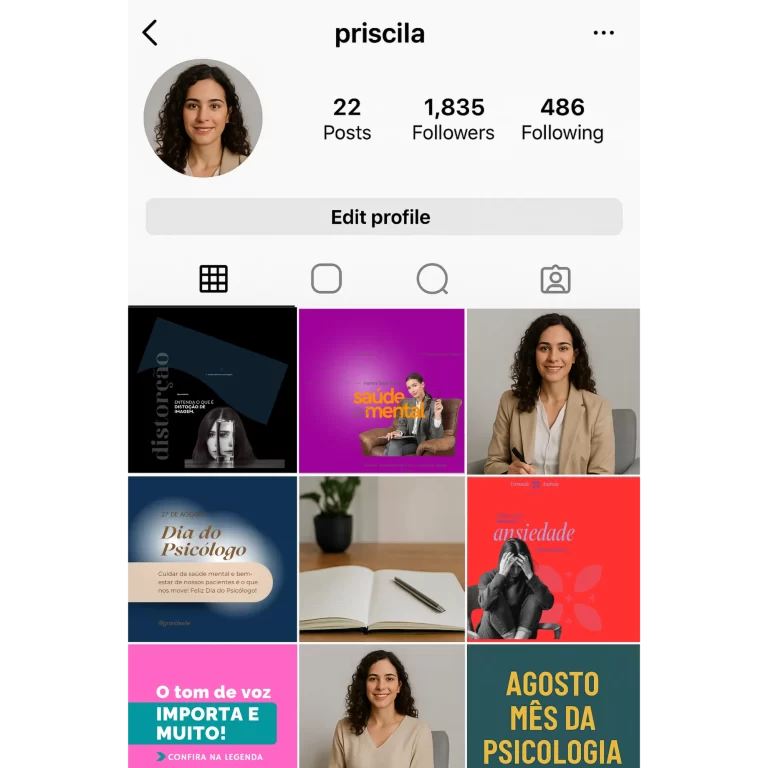The height and width of the screenshot is (768, 768).
Task: Switch to the speech-bubble tab
Action: click(x=432, y=279)
